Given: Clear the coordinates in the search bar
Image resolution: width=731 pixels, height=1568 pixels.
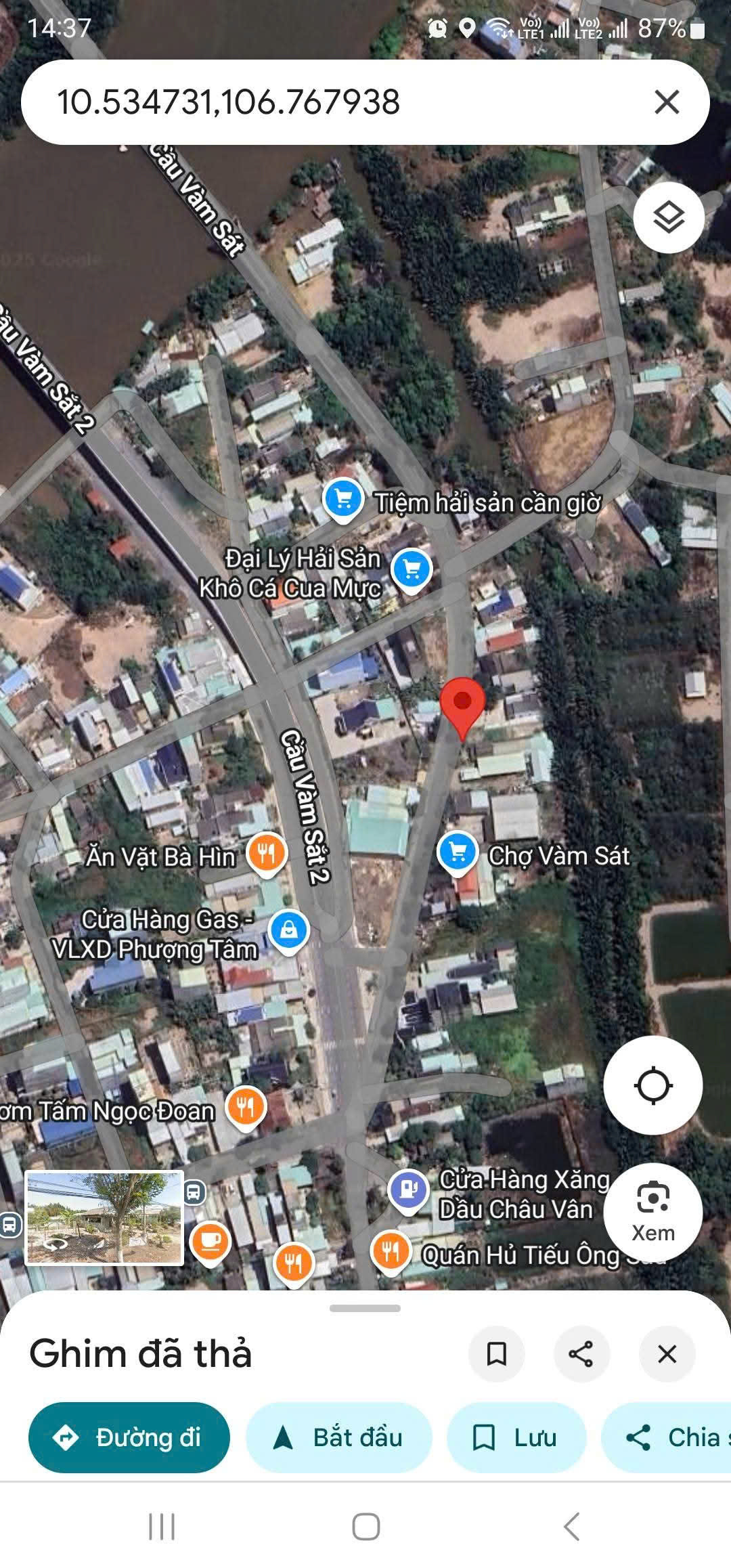Looking at the screenshot, I should [667, 103].
